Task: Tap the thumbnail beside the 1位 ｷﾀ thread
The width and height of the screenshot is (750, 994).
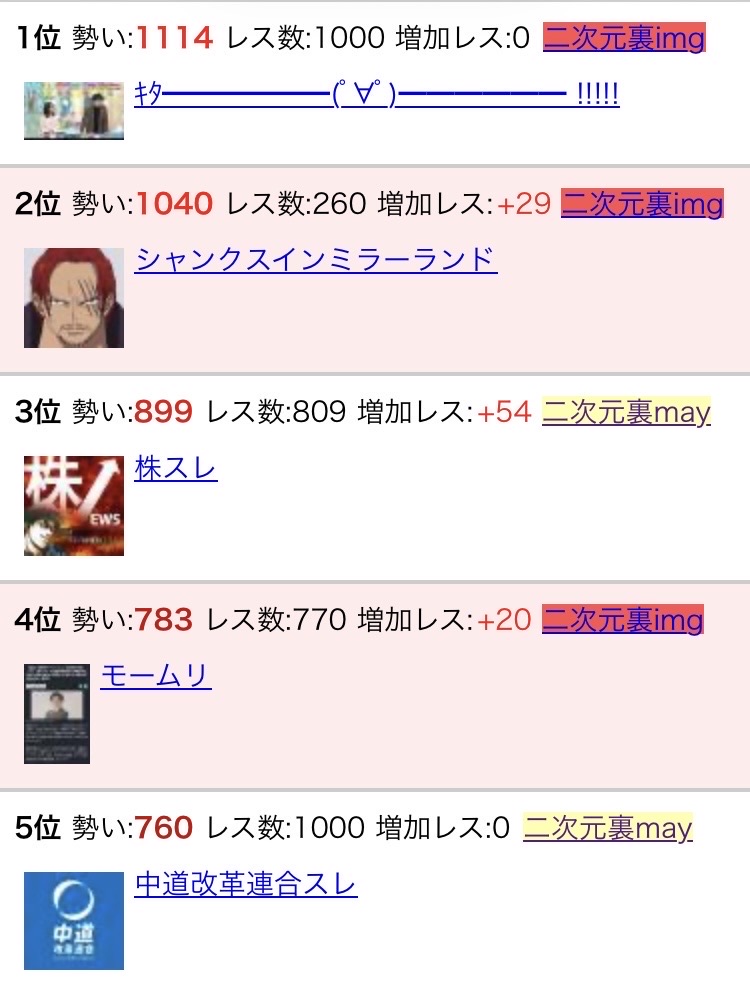Action: [74, 111]
